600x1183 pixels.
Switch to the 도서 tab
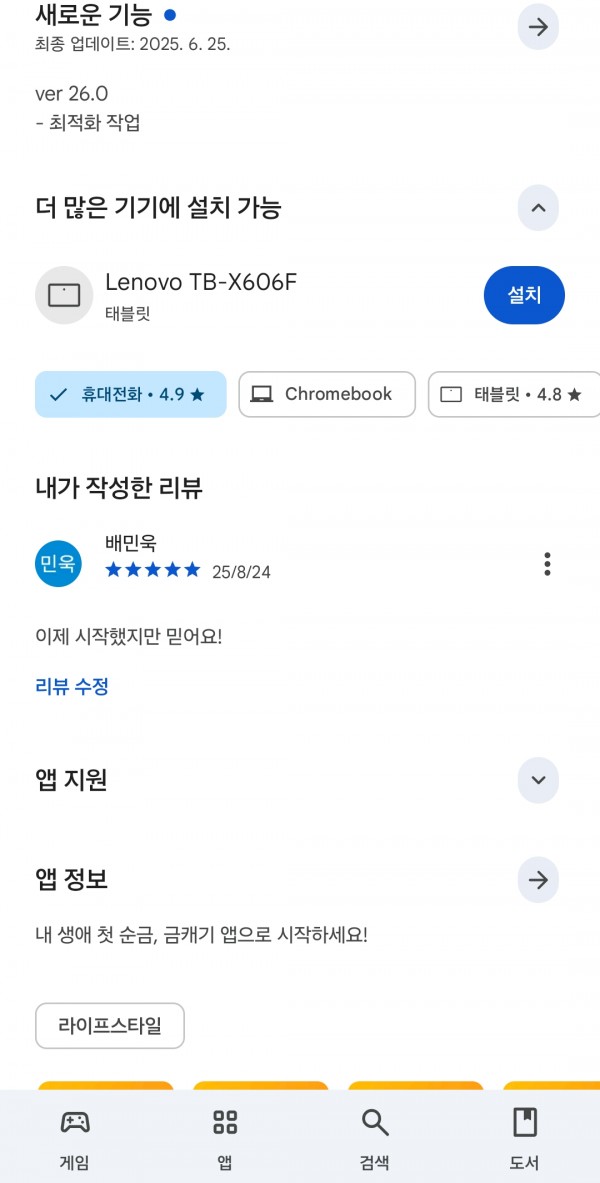525,1139
